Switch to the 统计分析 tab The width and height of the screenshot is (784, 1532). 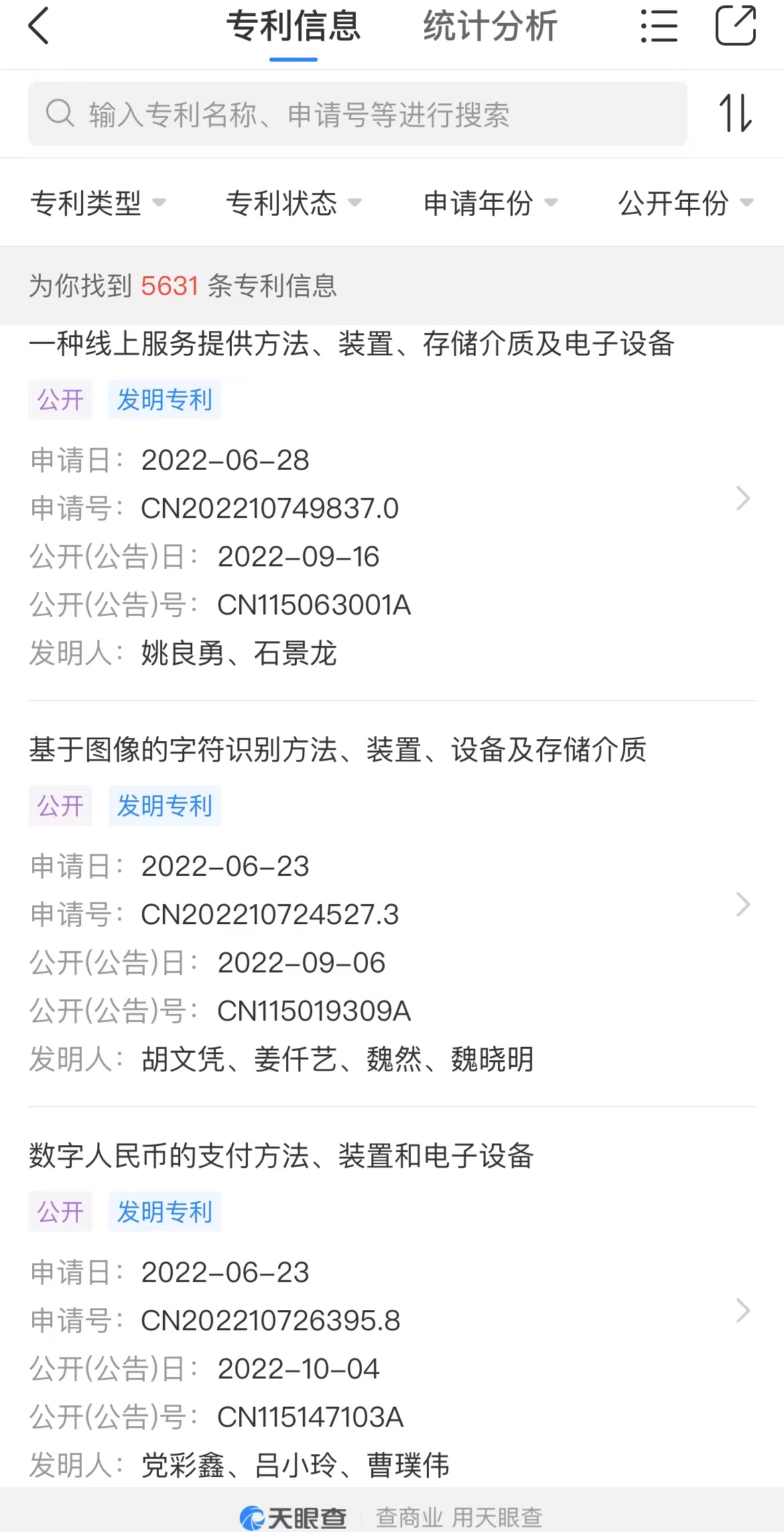point(490,26)
